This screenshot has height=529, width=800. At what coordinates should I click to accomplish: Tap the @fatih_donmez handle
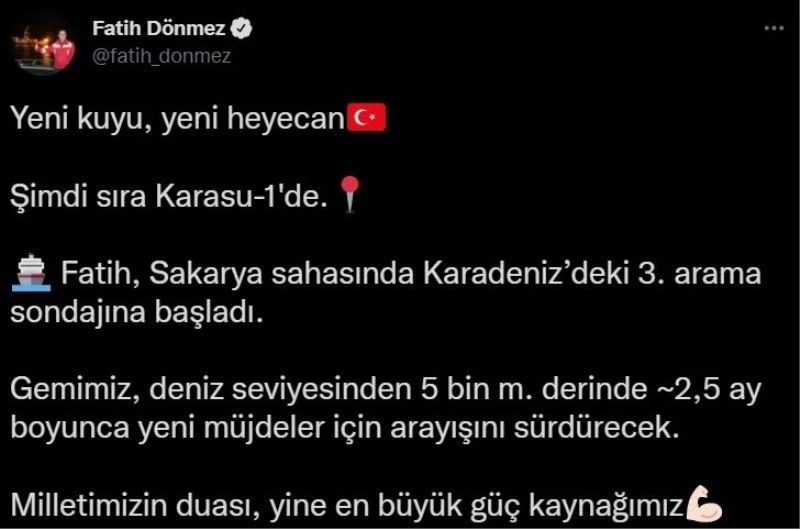click(161, 56)
